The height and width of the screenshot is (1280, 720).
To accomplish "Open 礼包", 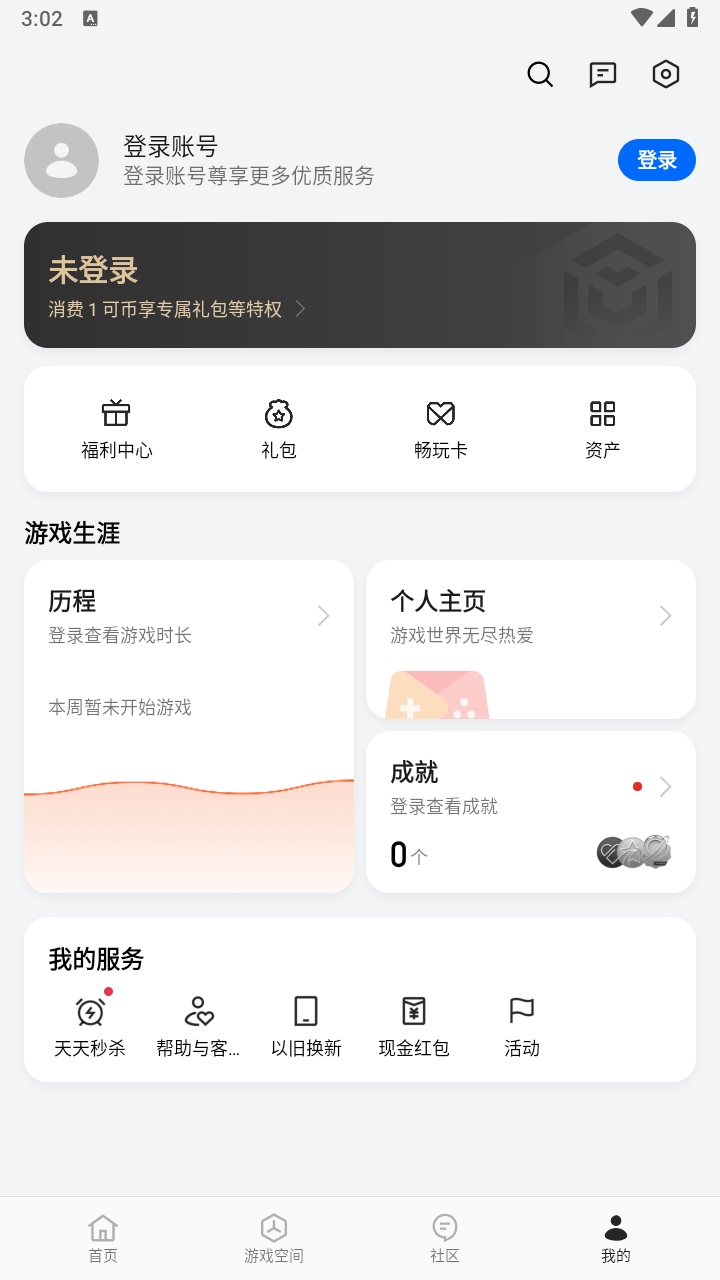I will coord(279,428).
